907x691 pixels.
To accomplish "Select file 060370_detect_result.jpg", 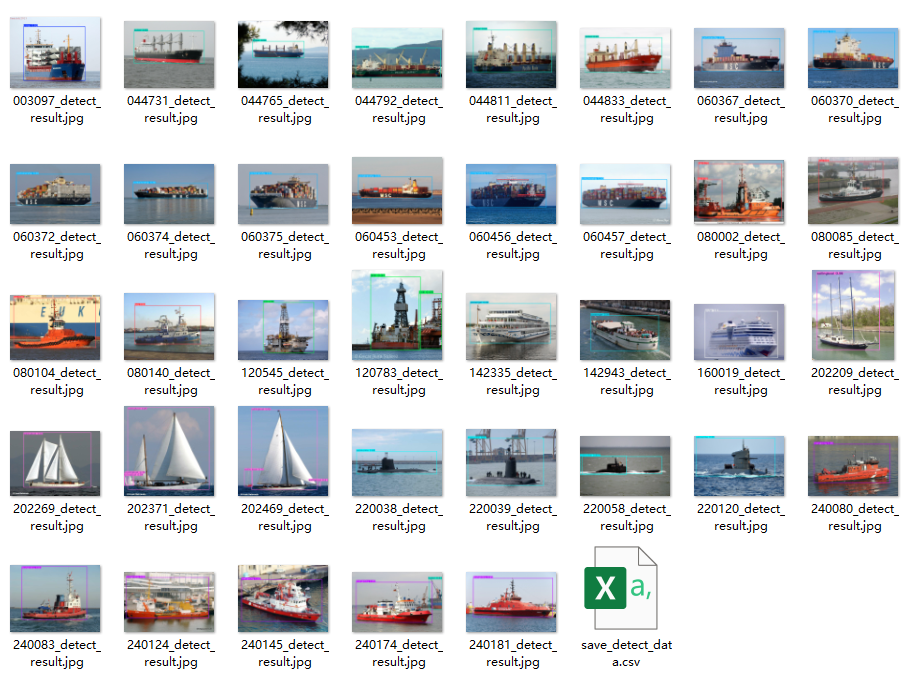I will pyautogui.click(x=853, y=55).
